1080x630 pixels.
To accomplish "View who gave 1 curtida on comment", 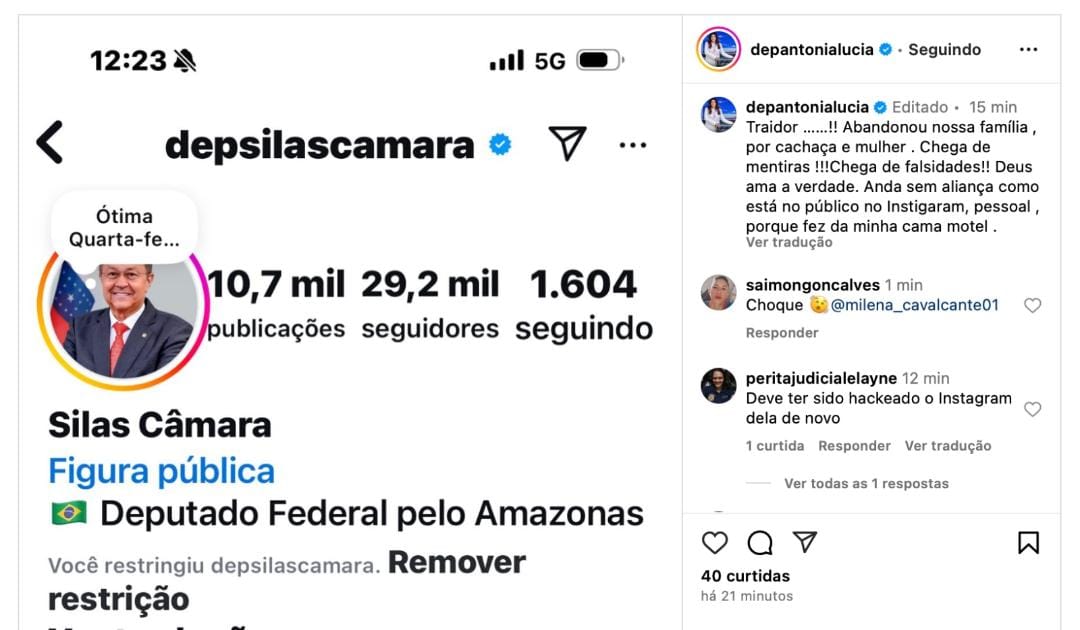I will pyautogui.click(x=775, y=446).
